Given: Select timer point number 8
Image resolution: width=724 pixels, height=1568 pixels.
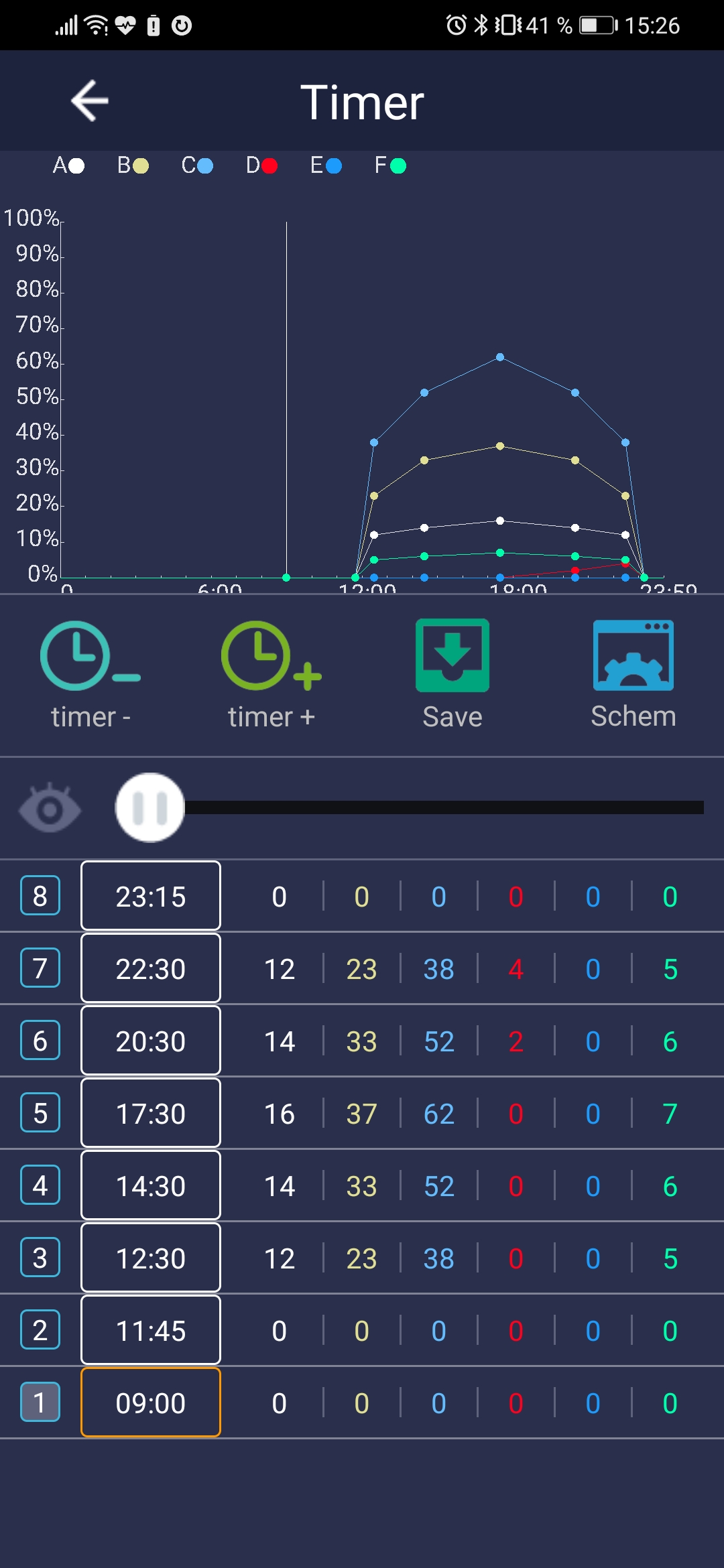Looking at the screenshot, I should [40, 896].
